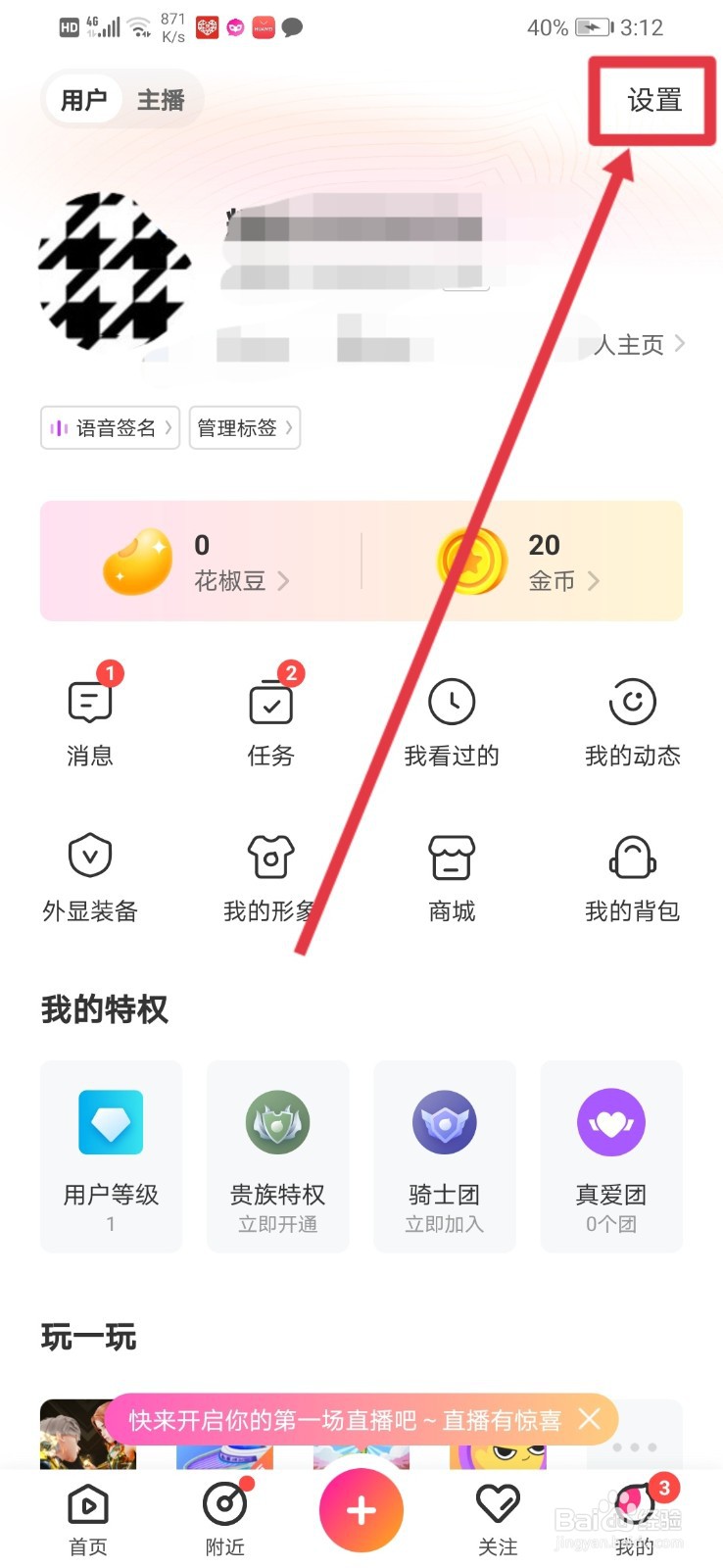Open 我的背包 backpack icon
723x1568 pixels.
[631, 857]
